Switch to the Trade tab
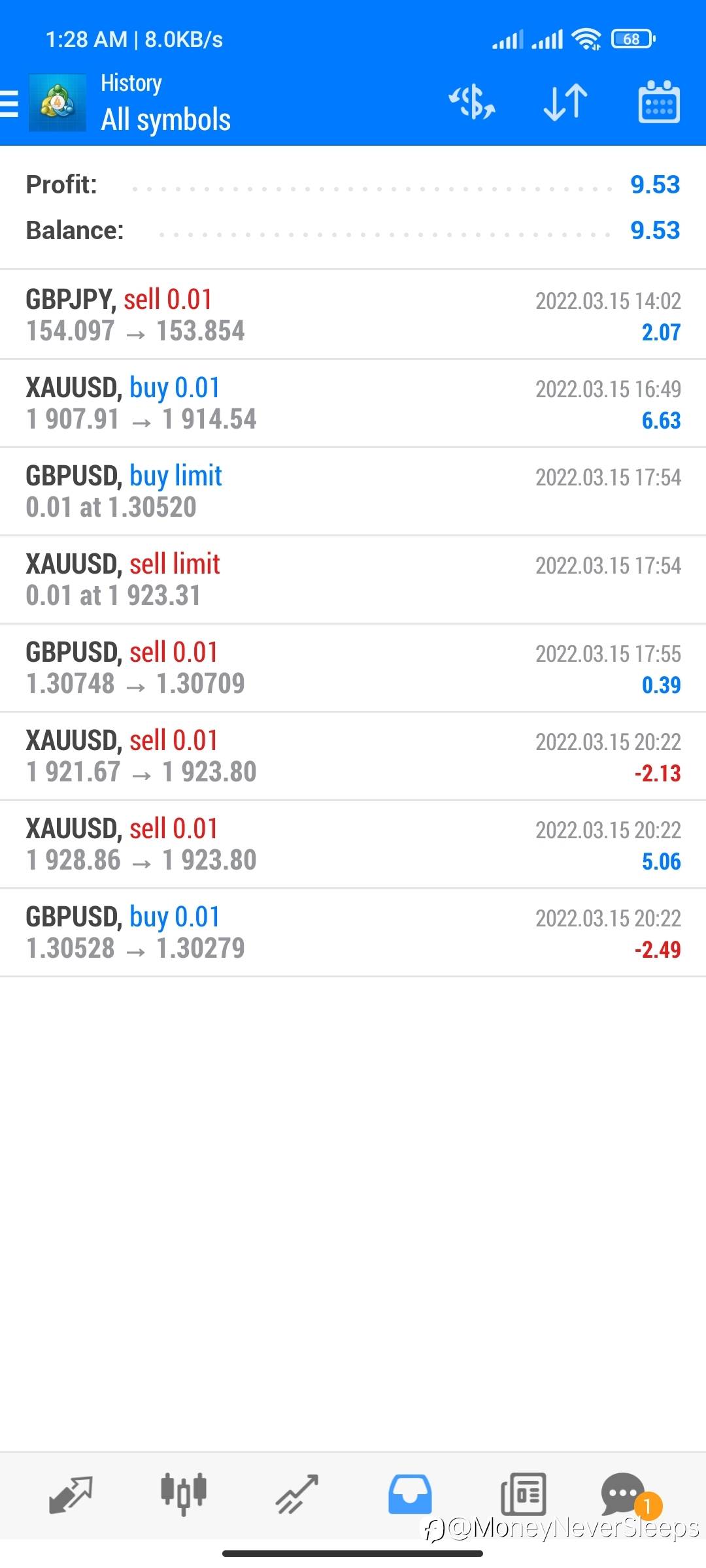 coord(297,1494)
